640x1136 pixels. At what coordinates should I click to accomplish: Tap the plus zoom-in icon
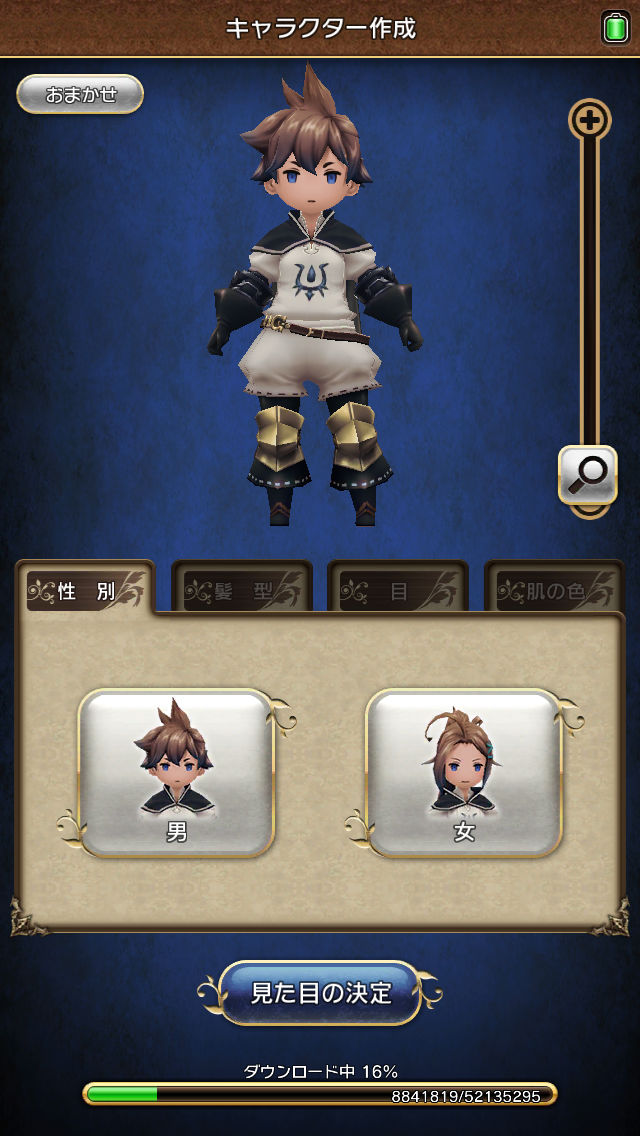coord(590,121)
